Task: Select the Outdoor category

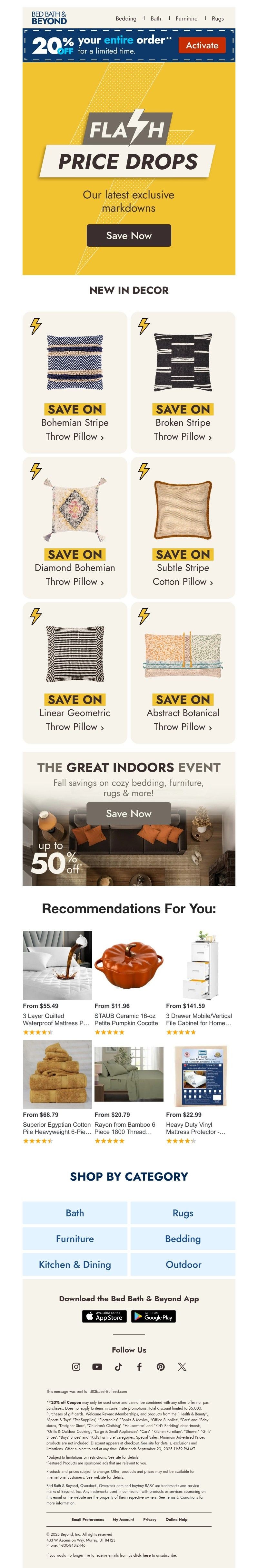Action: coord(183,1264)
